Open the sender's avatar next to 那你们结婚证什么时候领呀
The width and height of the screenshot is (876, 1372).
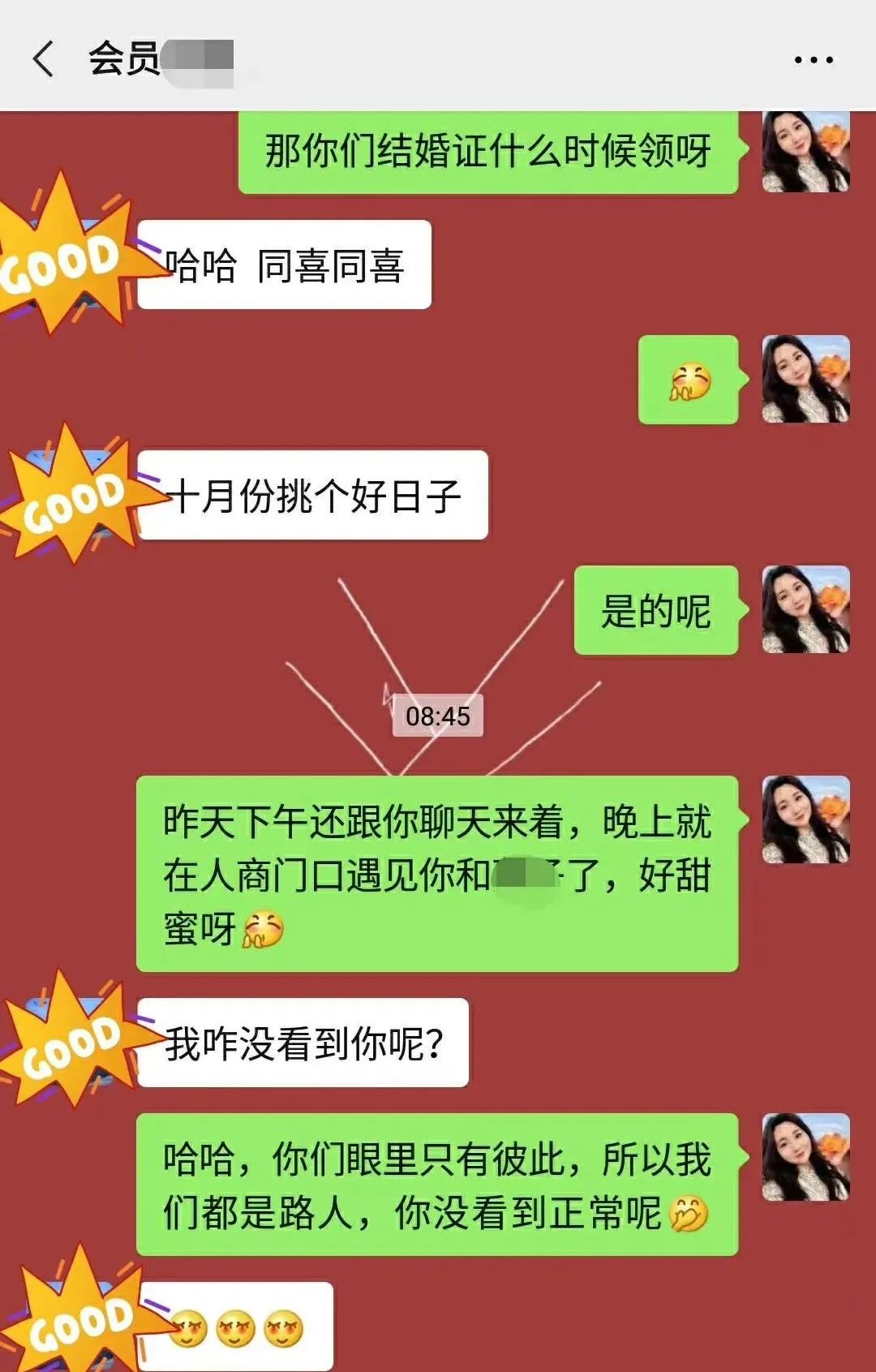805,153
